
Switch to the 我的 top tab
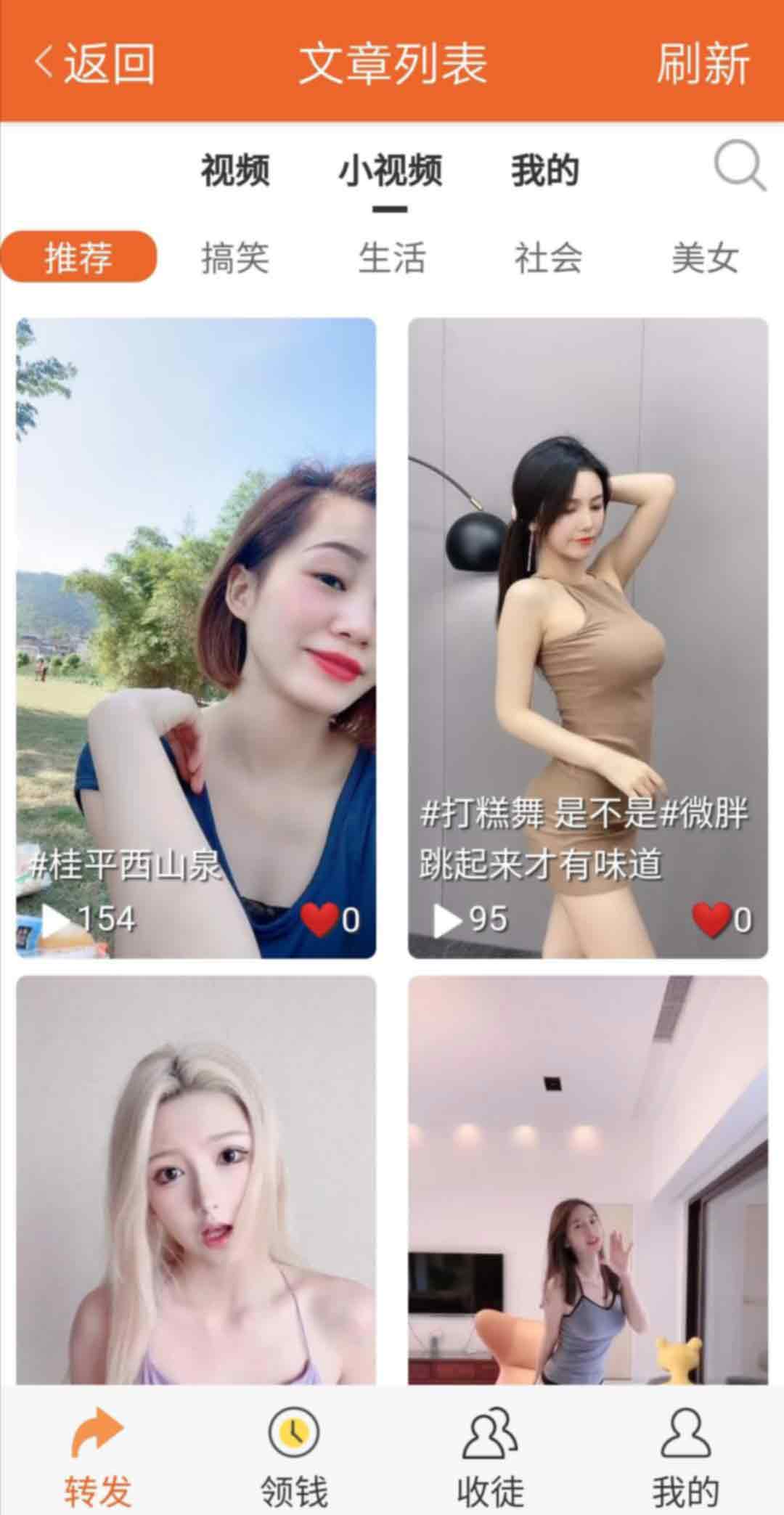(545, 171)
